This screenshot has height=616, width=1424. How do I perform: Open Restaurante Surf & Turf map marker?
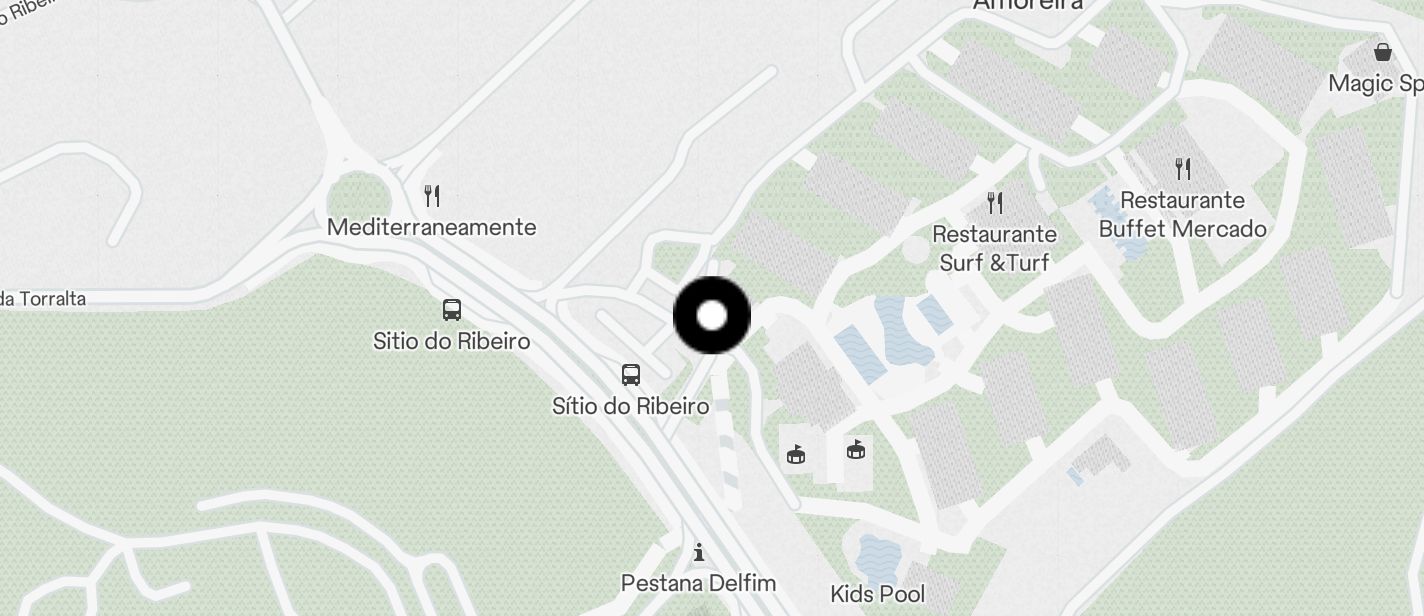pos(995,203)
